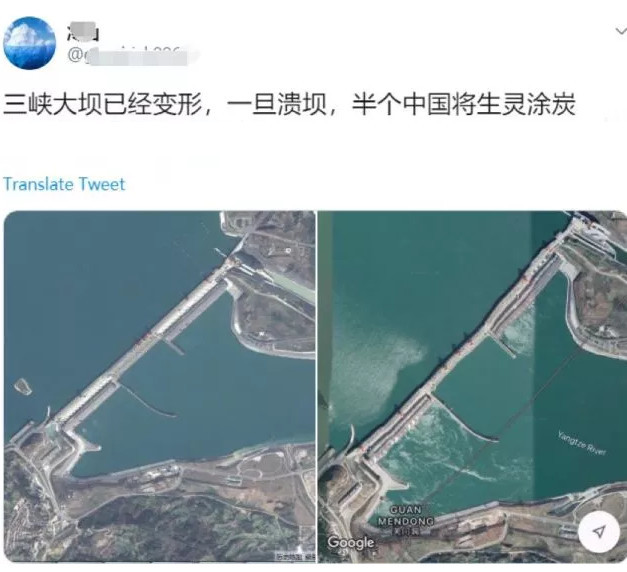This screenshot has height=572, width=627.
Task: Open the left satellite photo of the dam
Action: (160, 386)
